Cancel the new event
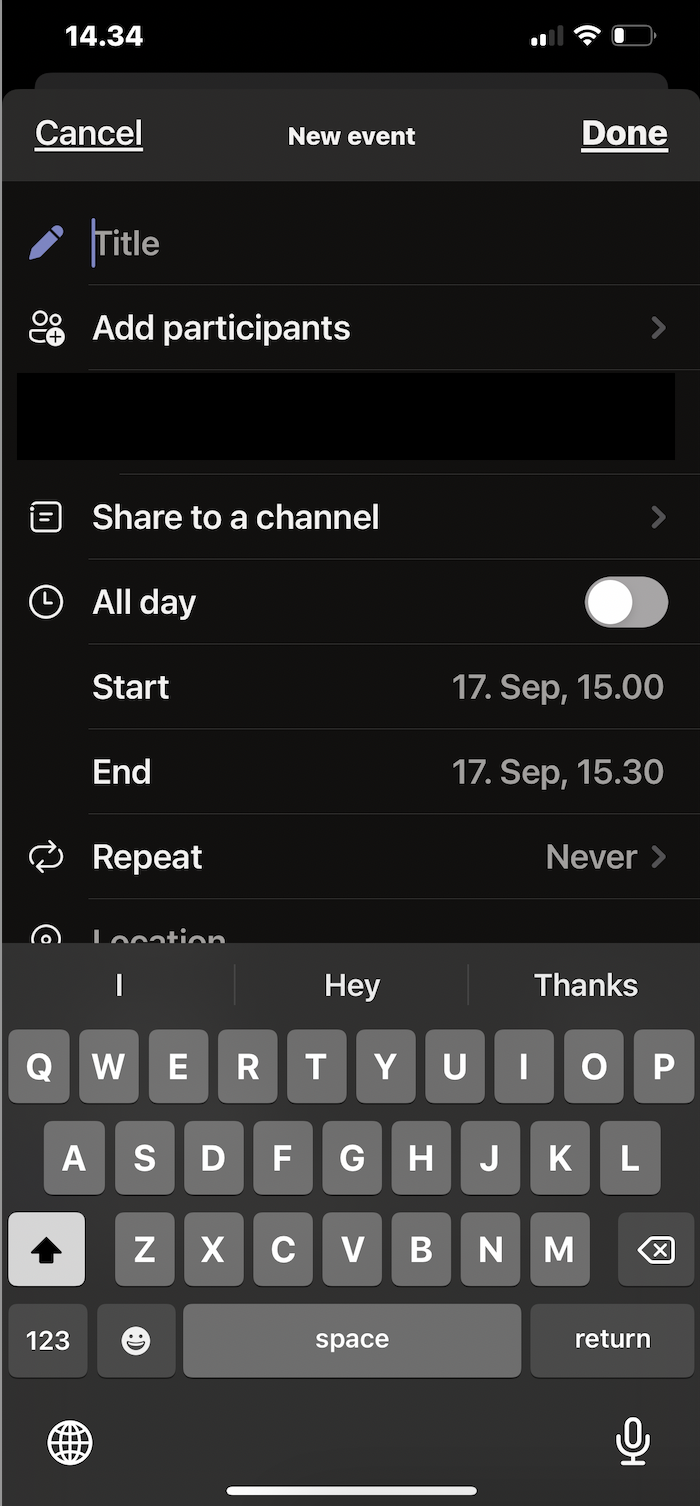 89,134
